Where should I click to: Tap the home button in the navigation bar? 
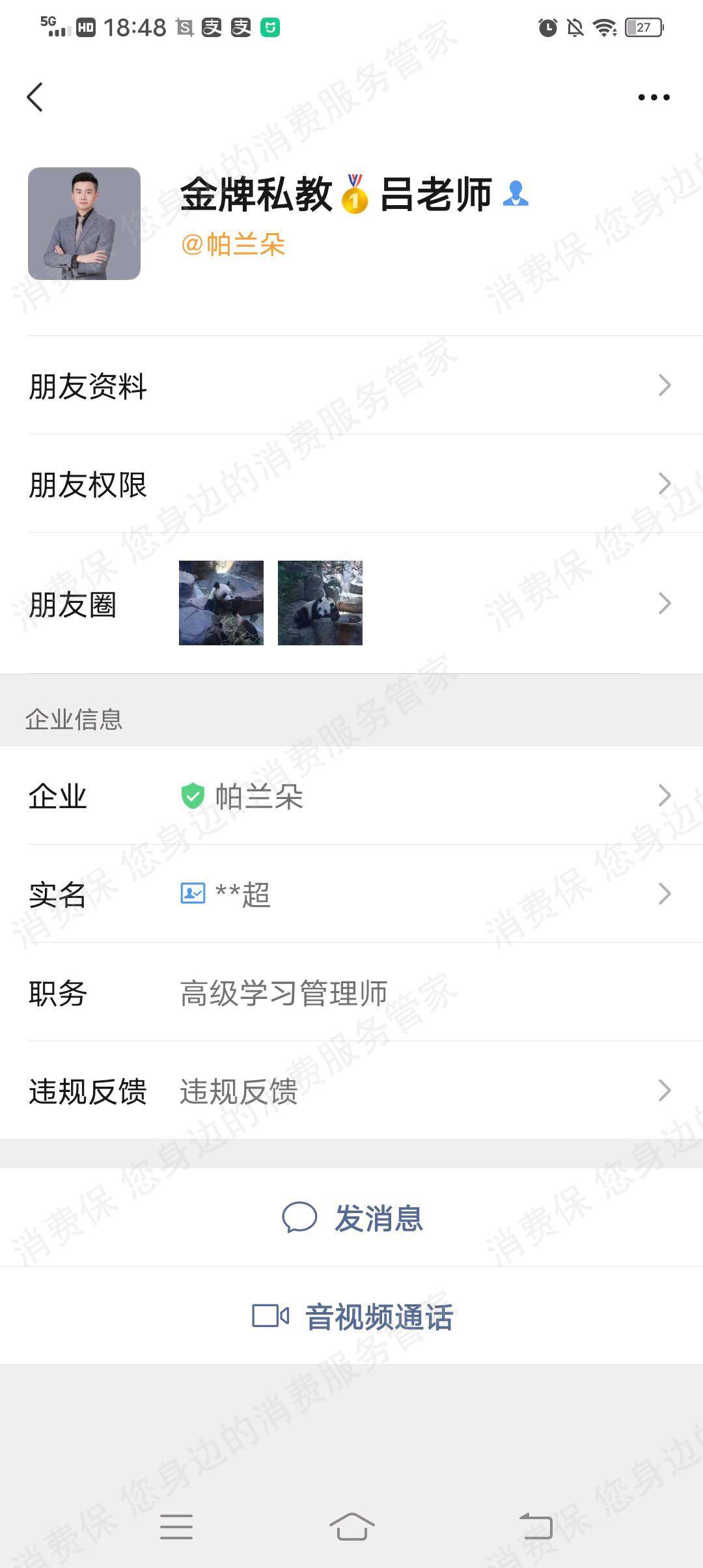(351, 1527)
